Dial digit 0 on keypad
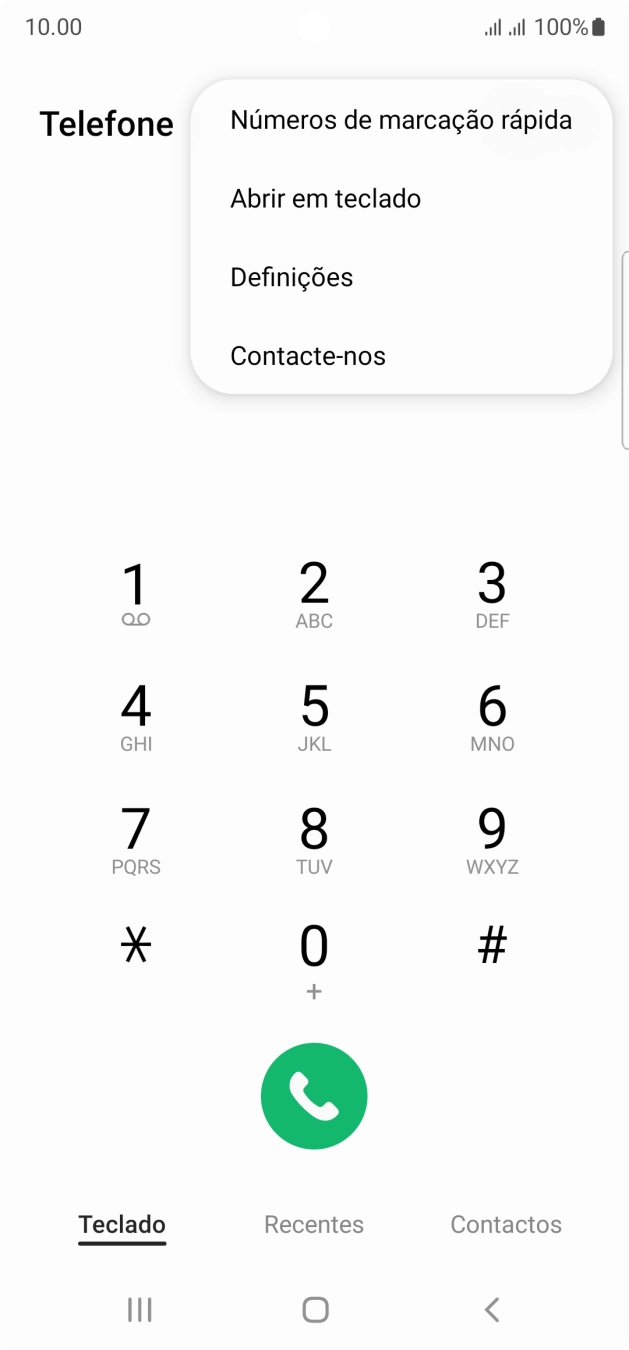The height and width of the screenshot is (1350, 629). (x=314, y=958)
